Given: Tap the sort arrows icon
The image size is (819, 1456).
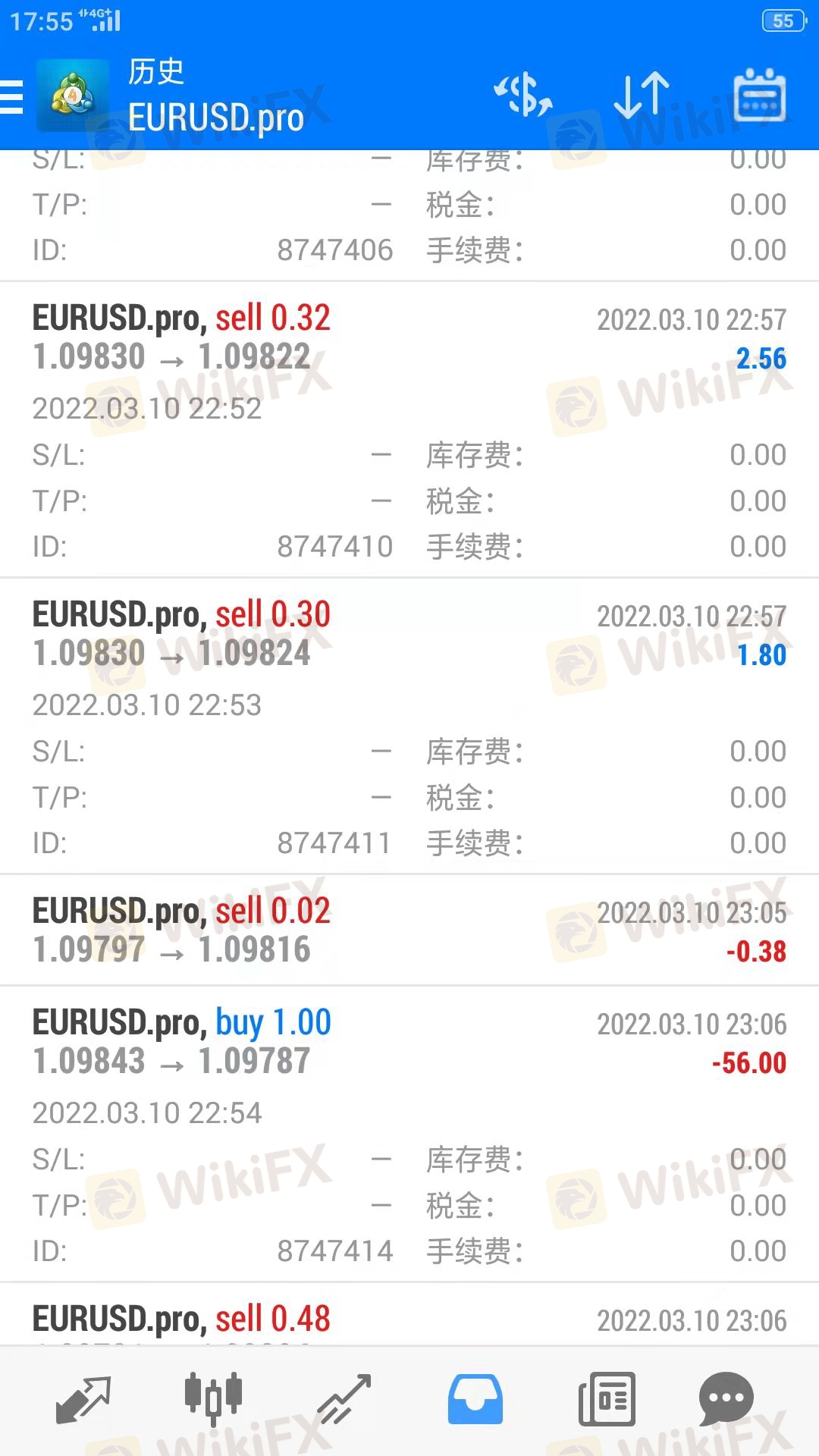Looking at the screenshot, I should pos(642,96).
